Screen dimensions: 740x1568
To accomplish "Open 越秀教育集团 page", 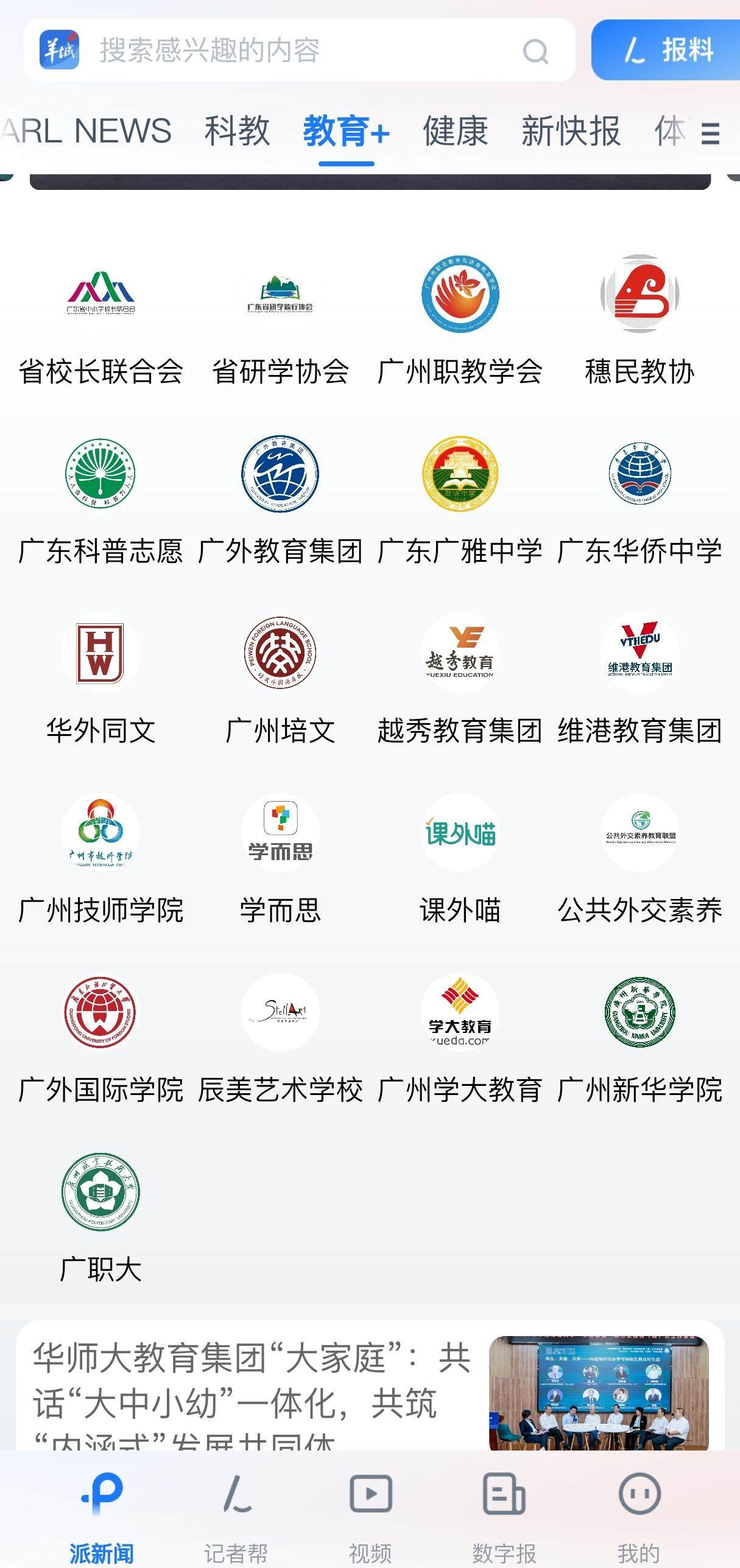I will click(460, 679).
